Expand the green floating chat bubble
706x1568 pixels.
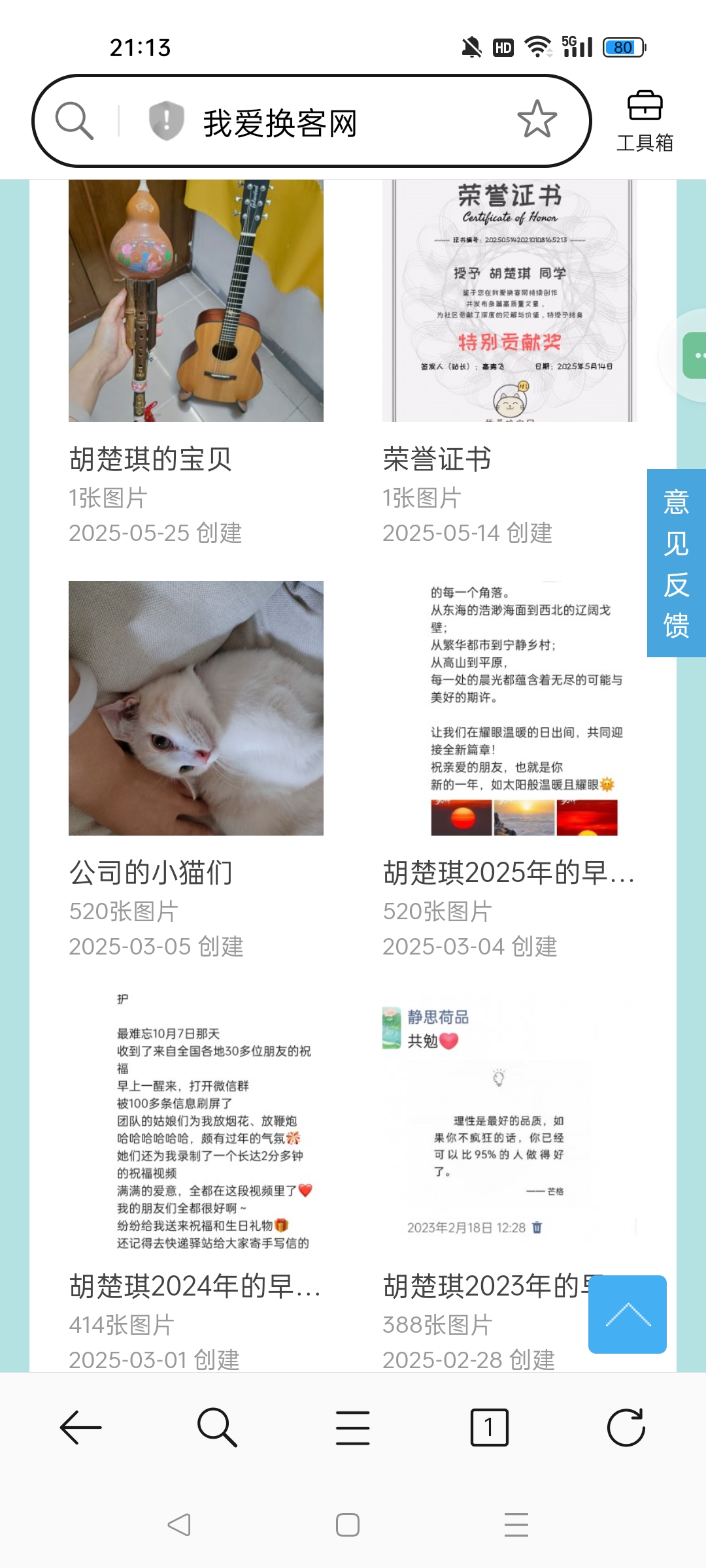click(696, 355)
